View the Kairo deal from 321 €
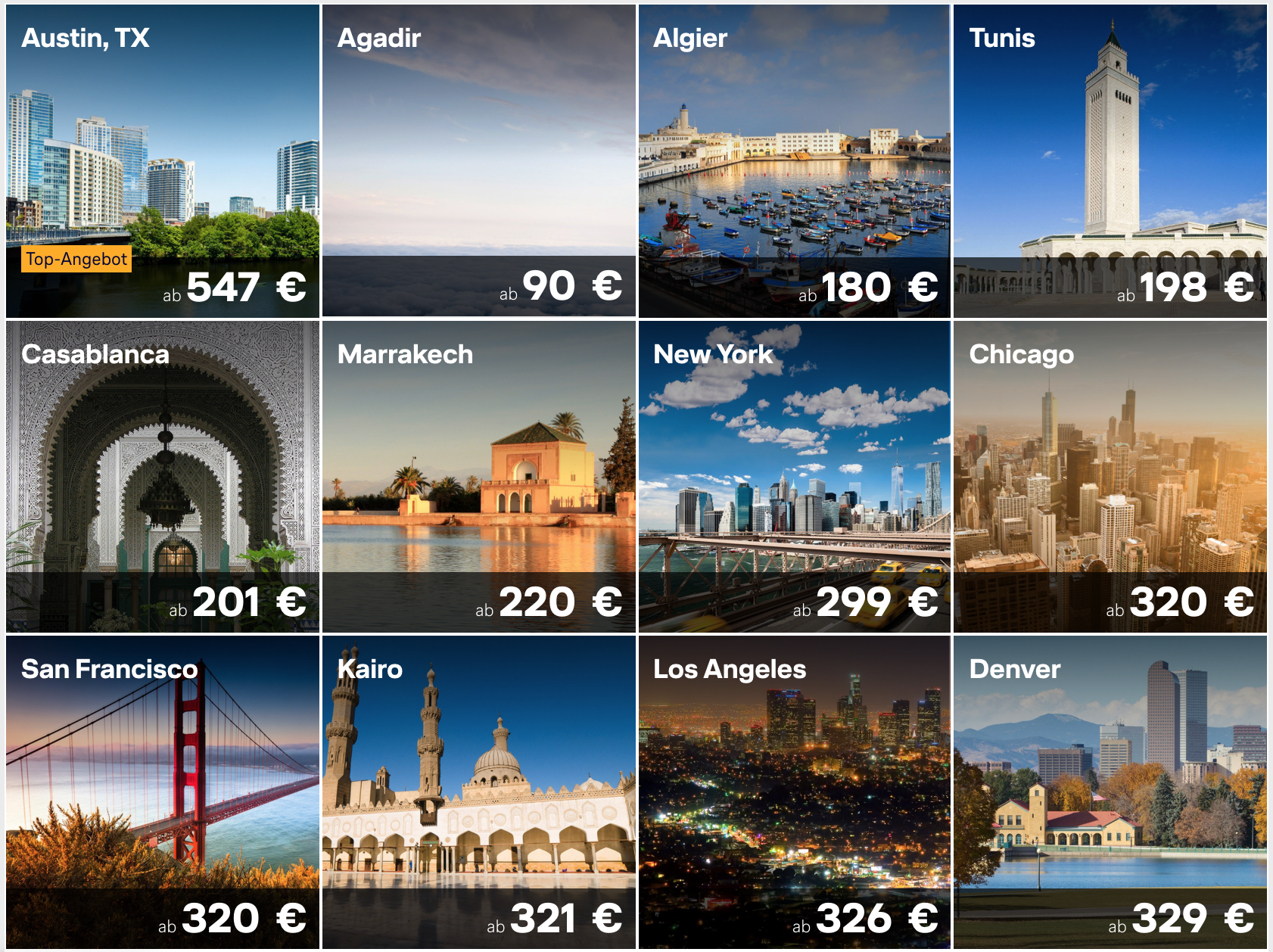1273x952 pixels. click(x=478, y=792)
